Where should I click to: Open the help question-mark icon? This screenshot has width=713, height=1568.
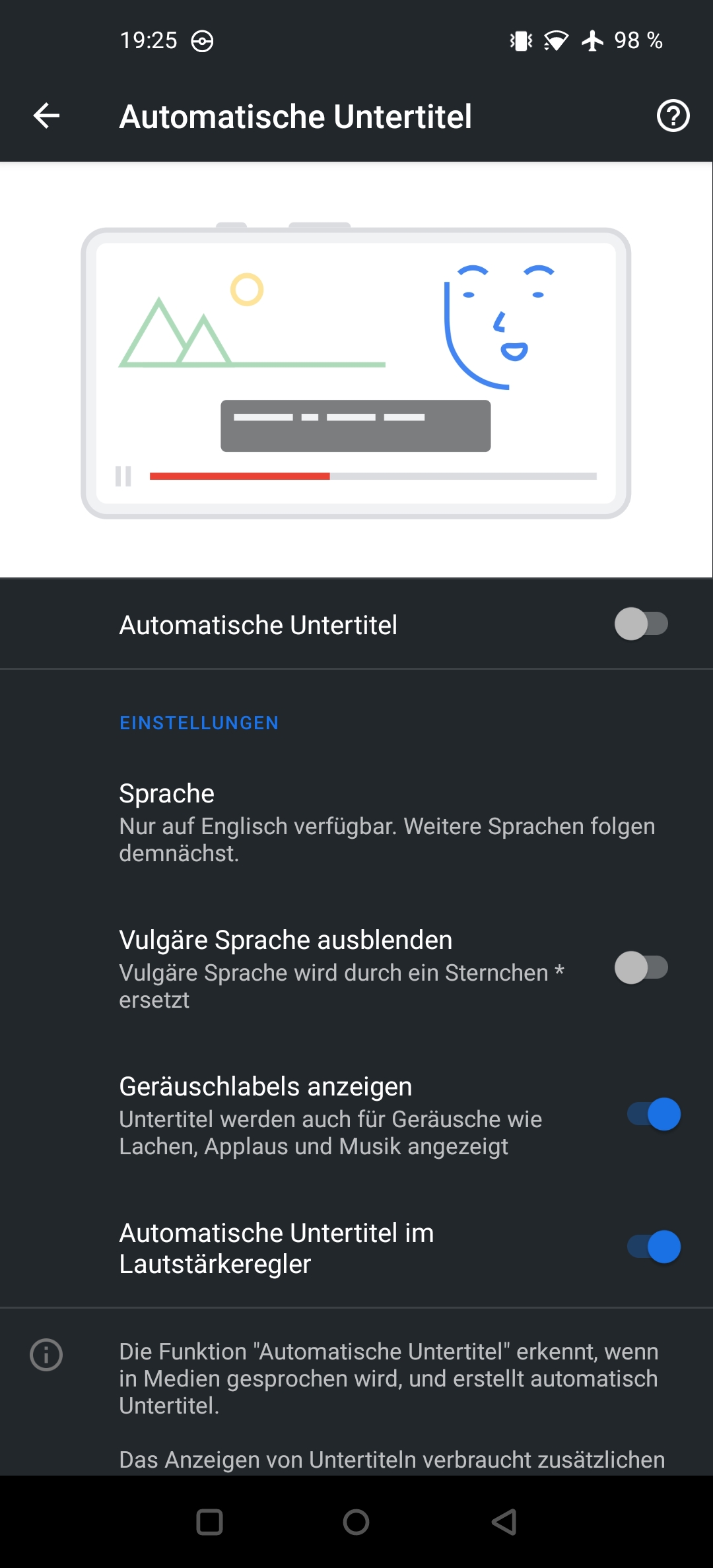click(x=673, y=116)
